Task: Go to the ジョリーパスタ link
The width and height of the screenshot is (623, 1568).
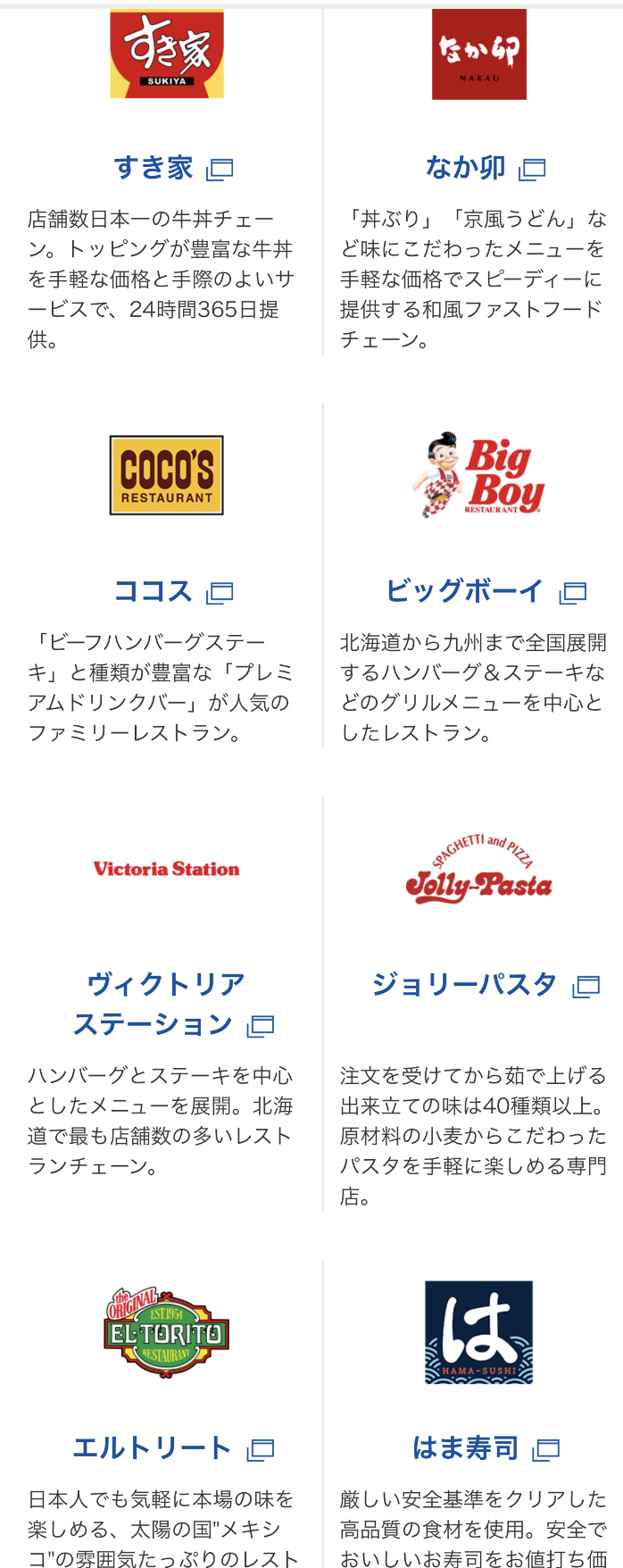Action: pyautogui.click(x=465, y=985)
